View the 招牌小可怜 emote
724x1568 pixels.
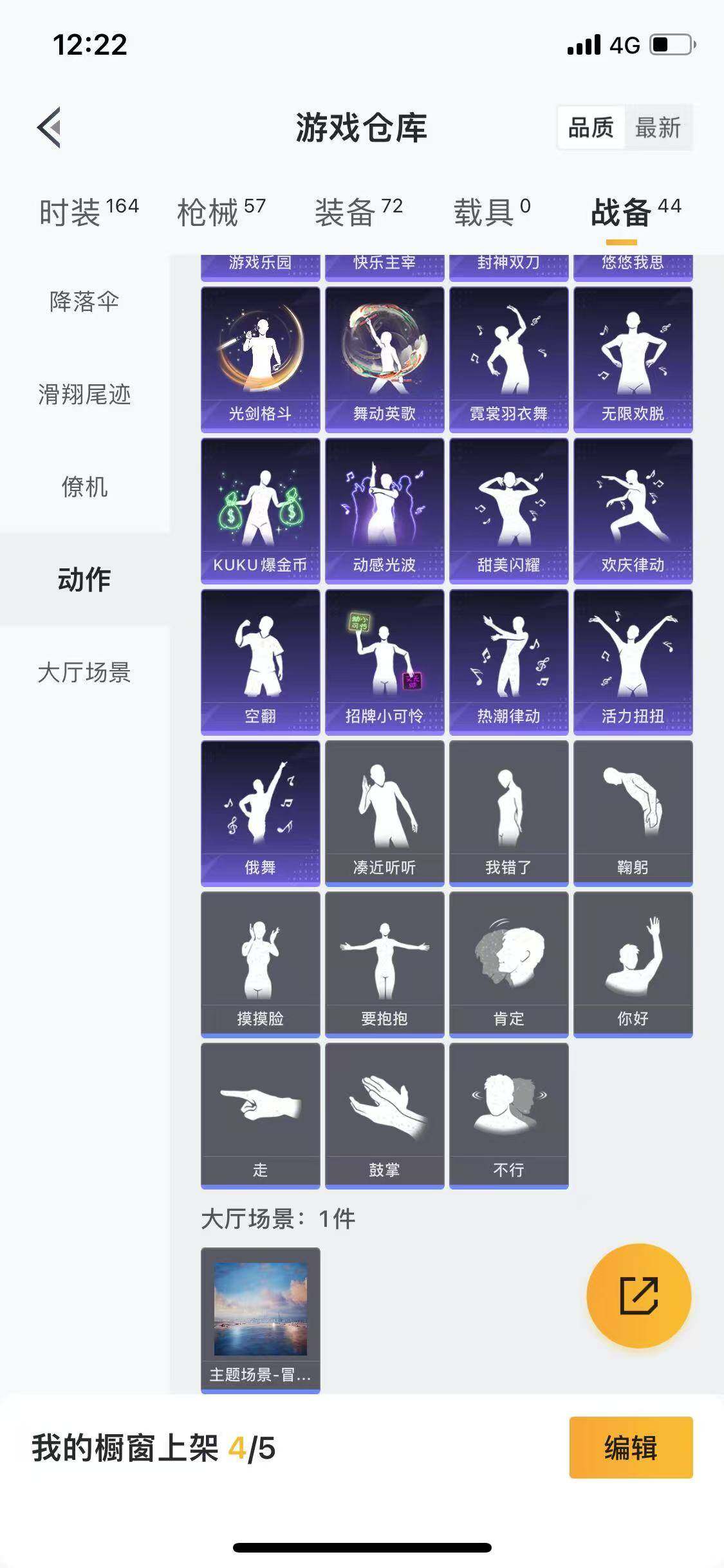384,662
